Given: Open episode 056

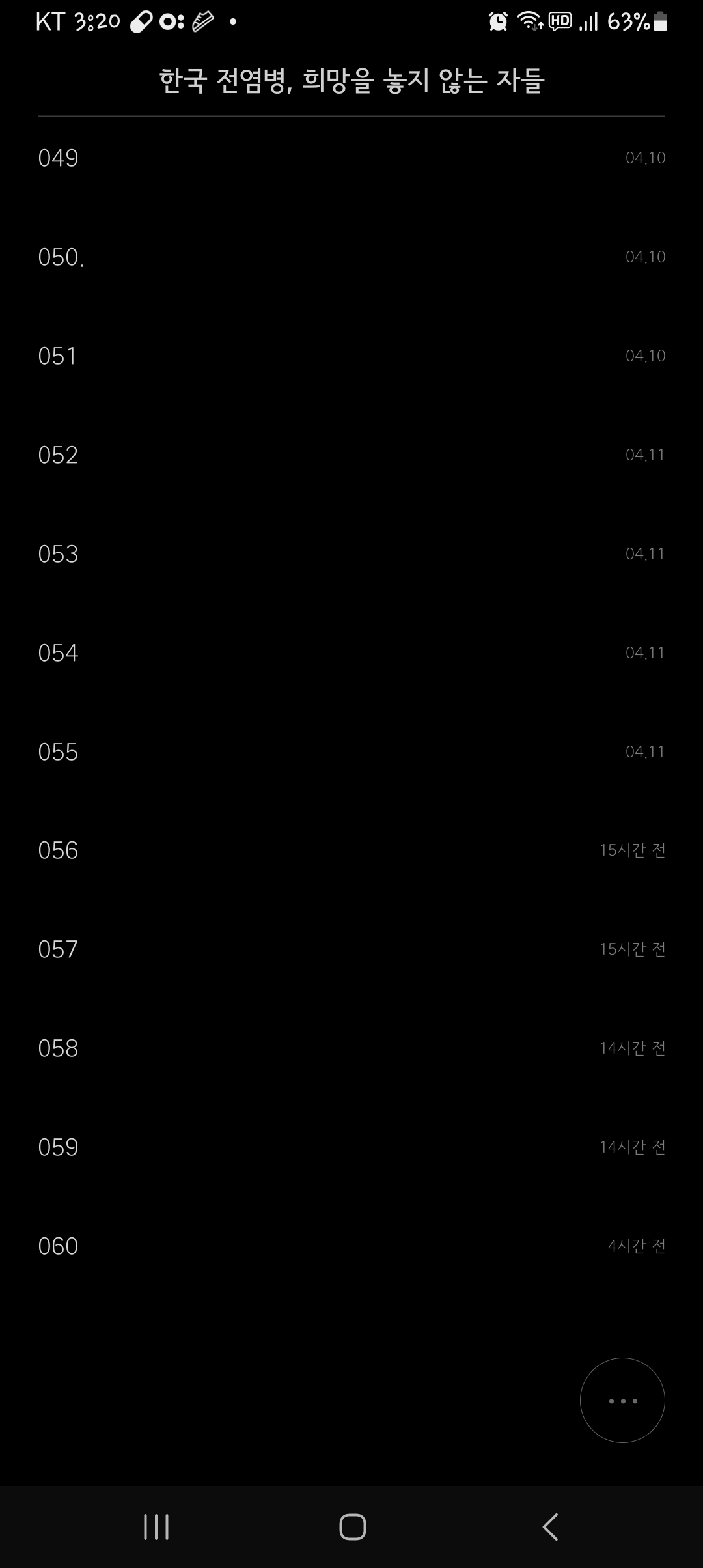Looking at the screenshot, I should point(351,850).
